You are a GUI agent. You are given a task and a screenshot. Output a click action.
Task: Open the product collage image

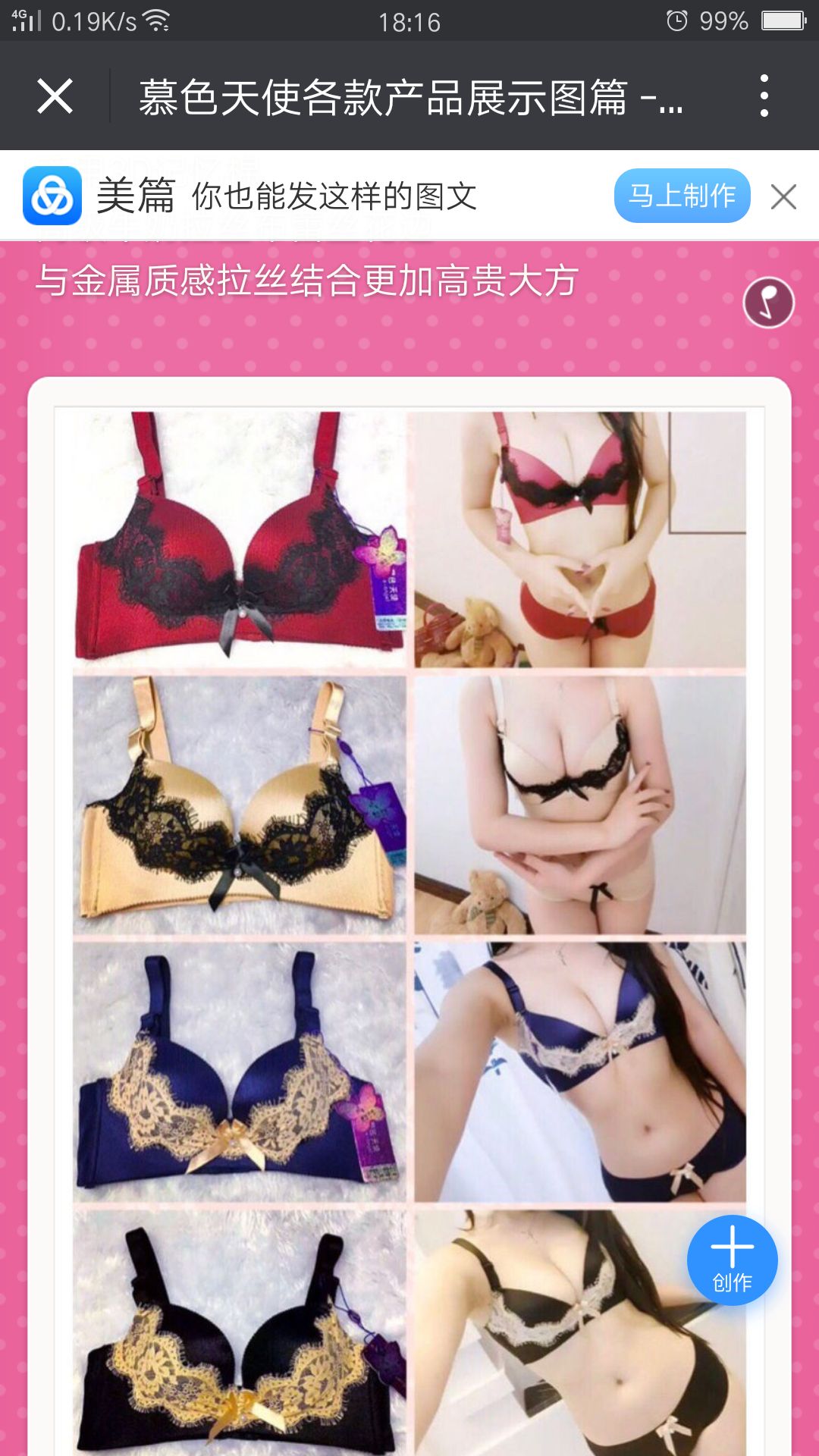[x=409, y=910]
